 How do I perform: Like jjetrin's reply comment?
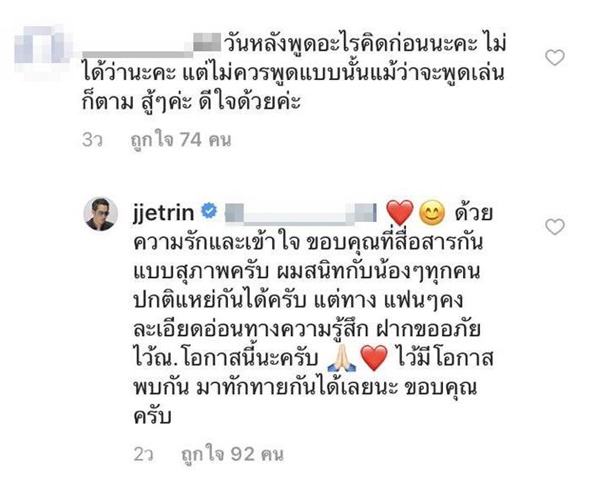pyautogui.click(x=554, y=228)
